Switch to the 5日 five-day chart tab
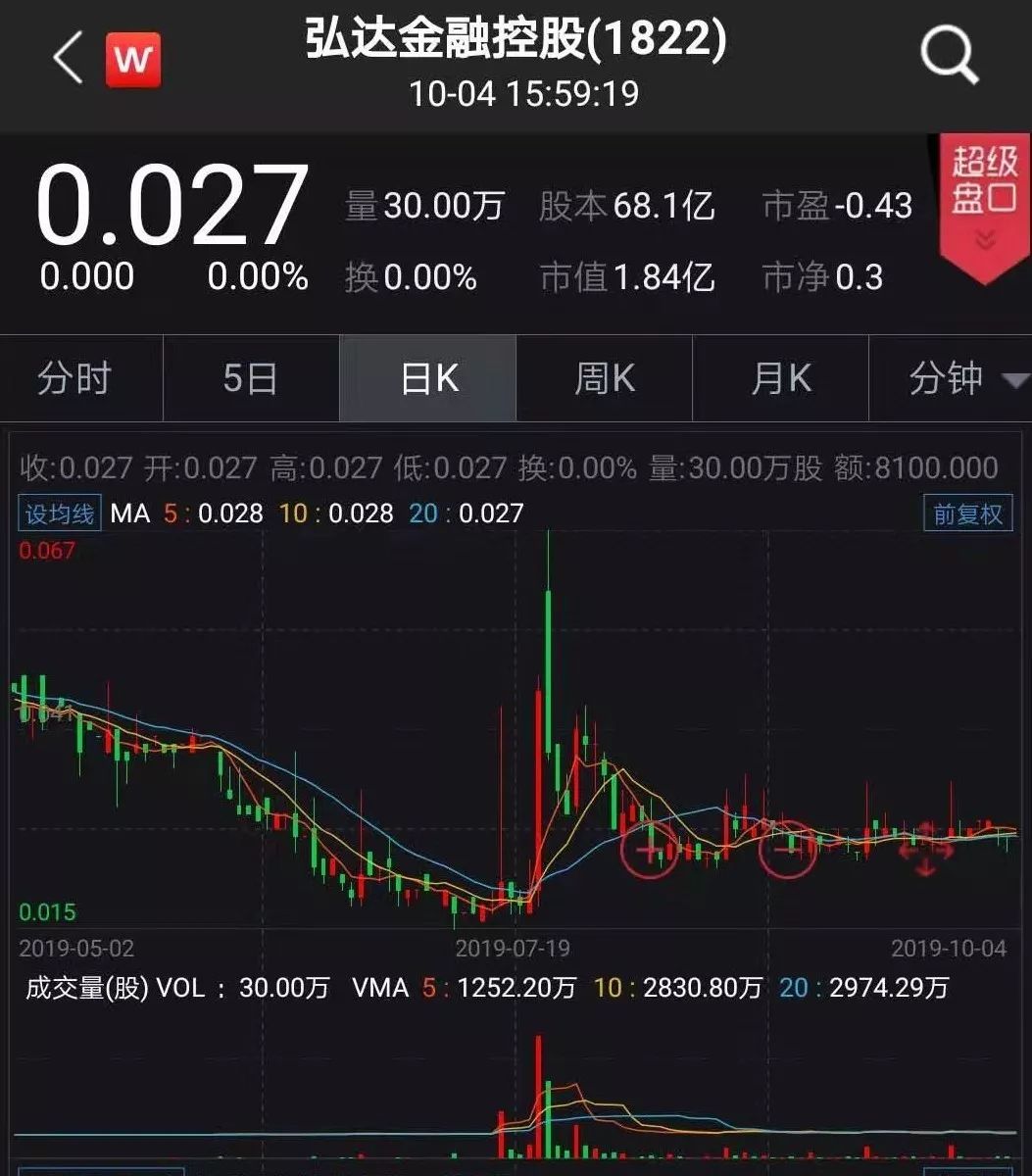 click(x=250, y=378)
